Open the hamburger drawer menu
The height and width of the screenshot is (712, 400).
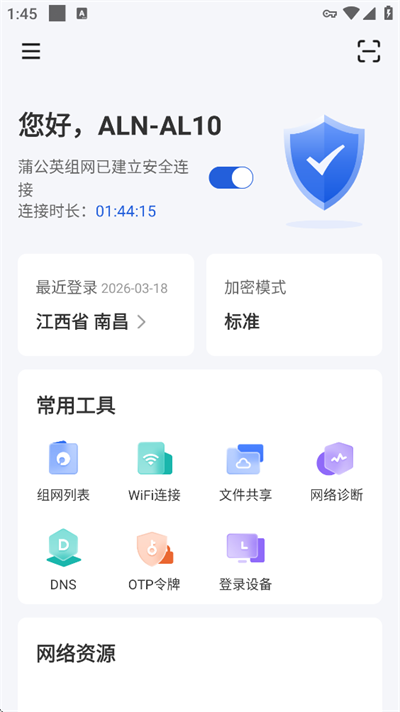[31, 51]
